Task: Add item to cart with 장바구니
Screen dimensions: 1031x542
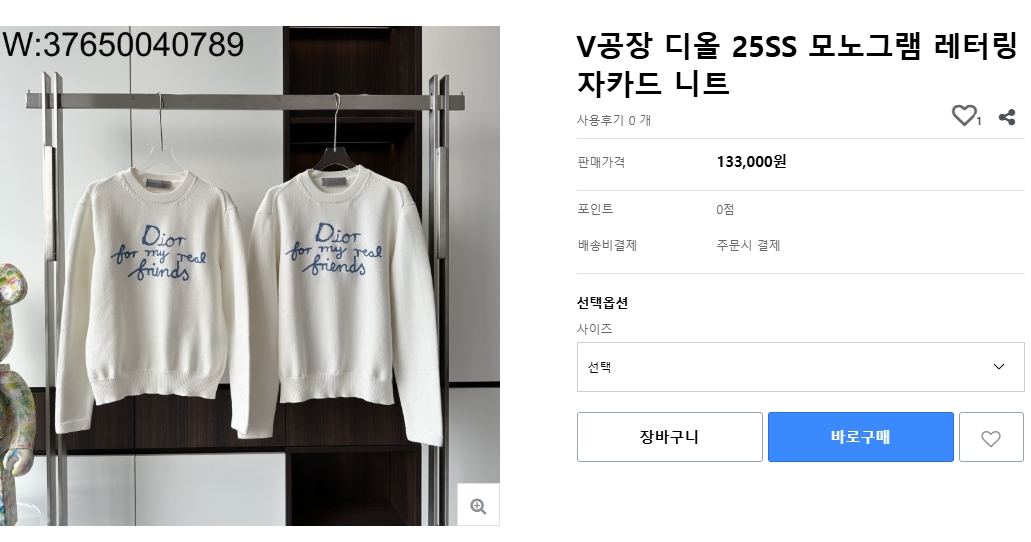Action: (x=669, y=437)
